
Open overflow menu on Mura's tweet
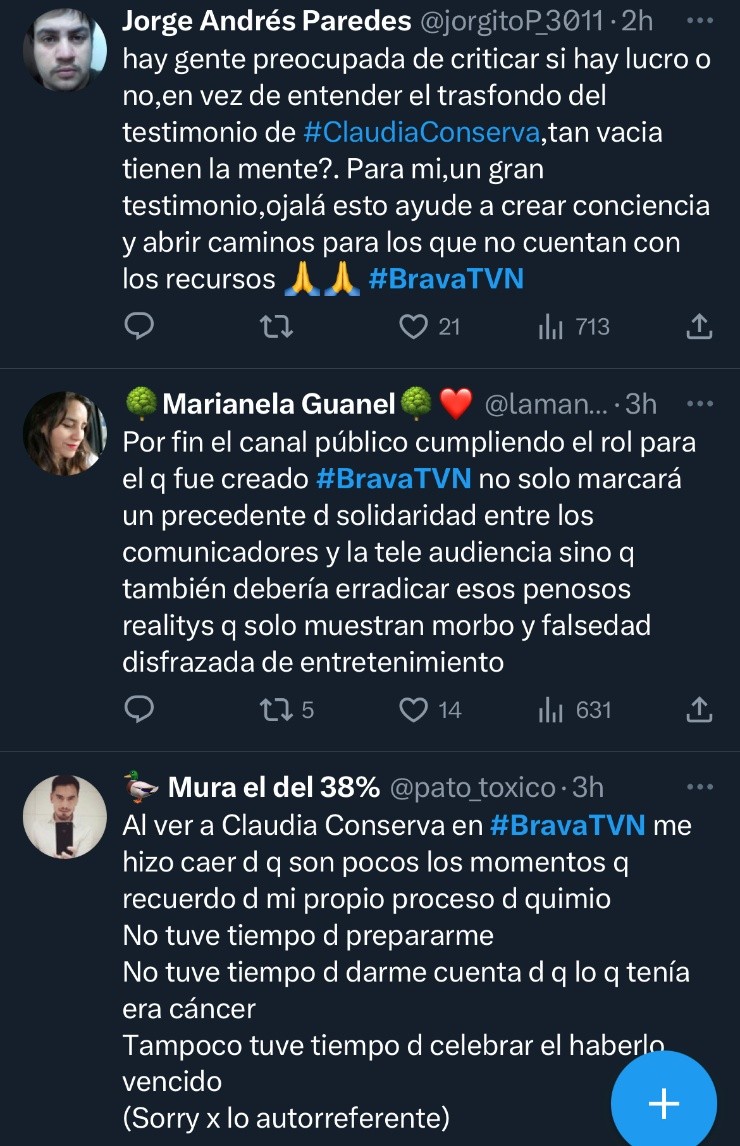(700, 787)
